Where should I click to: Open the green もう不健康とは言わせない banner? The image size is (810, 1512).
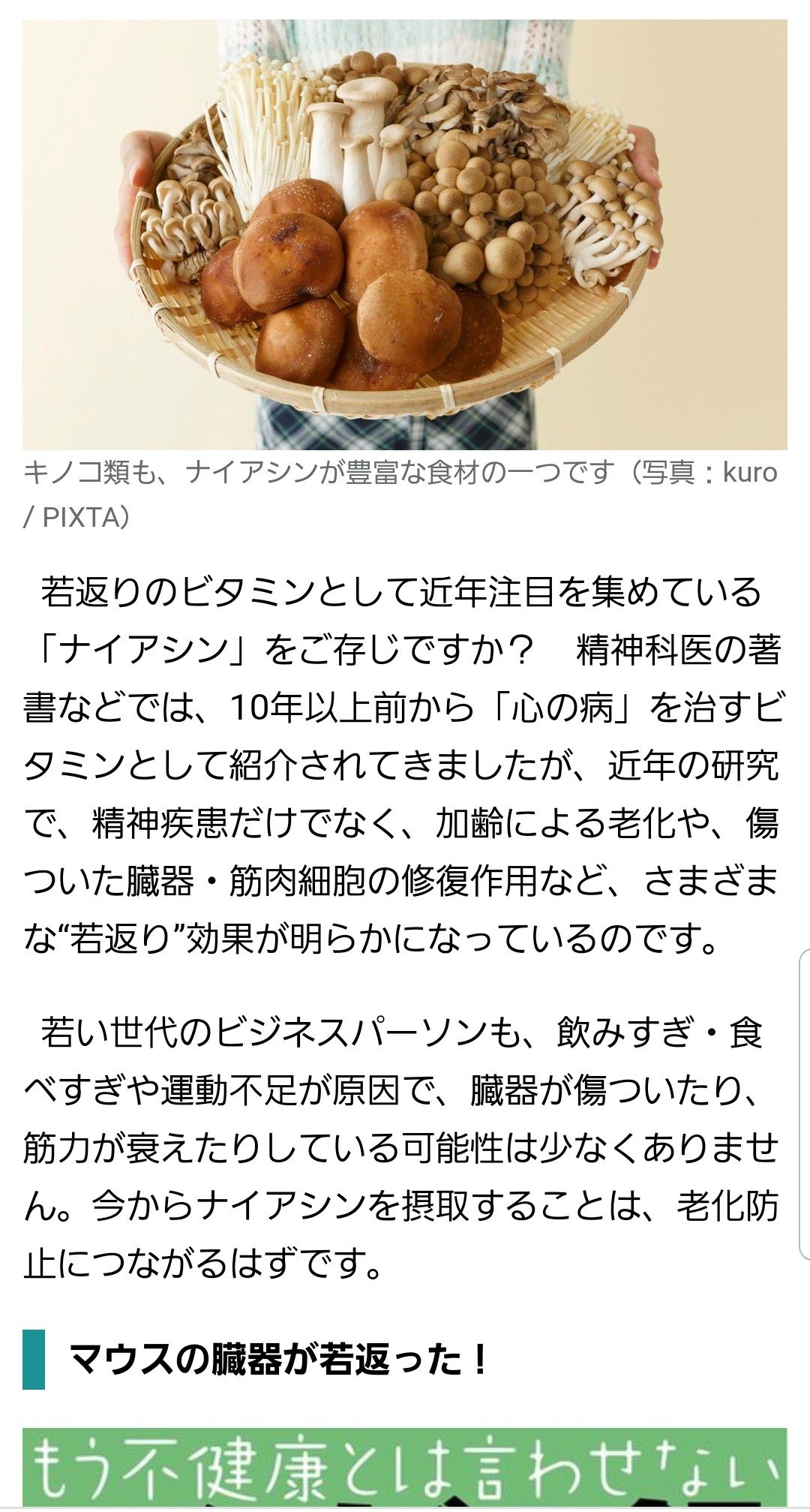404,1466
